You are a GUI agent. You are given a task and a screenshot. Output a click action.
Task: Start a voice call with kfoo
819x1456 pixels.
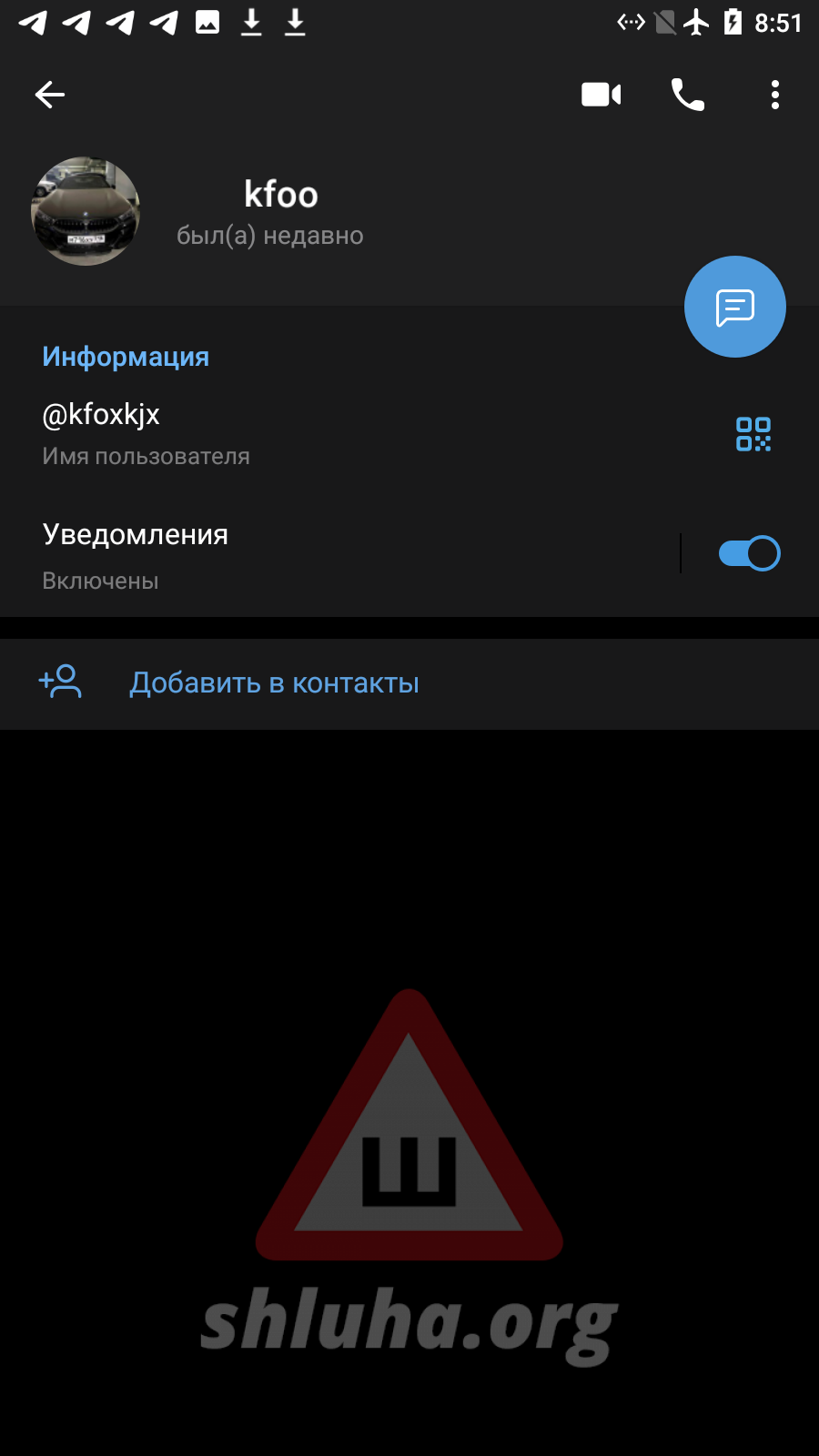[688, 95]
